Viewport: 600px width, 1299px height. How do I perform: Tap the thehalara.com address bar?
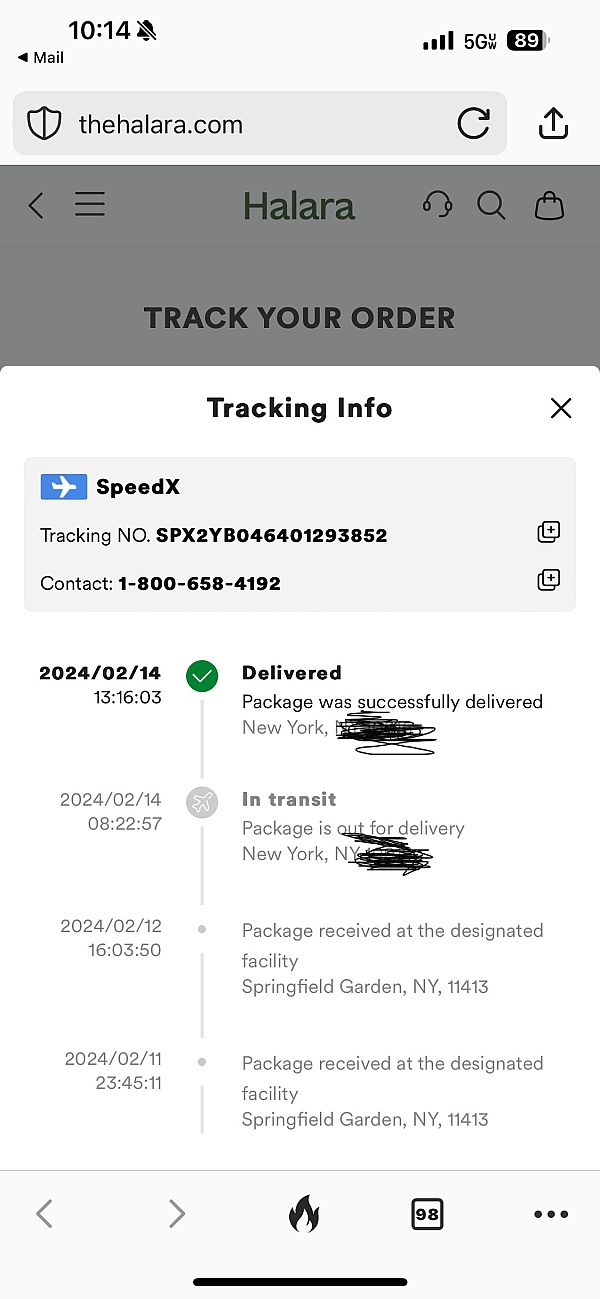pos(240,125)
